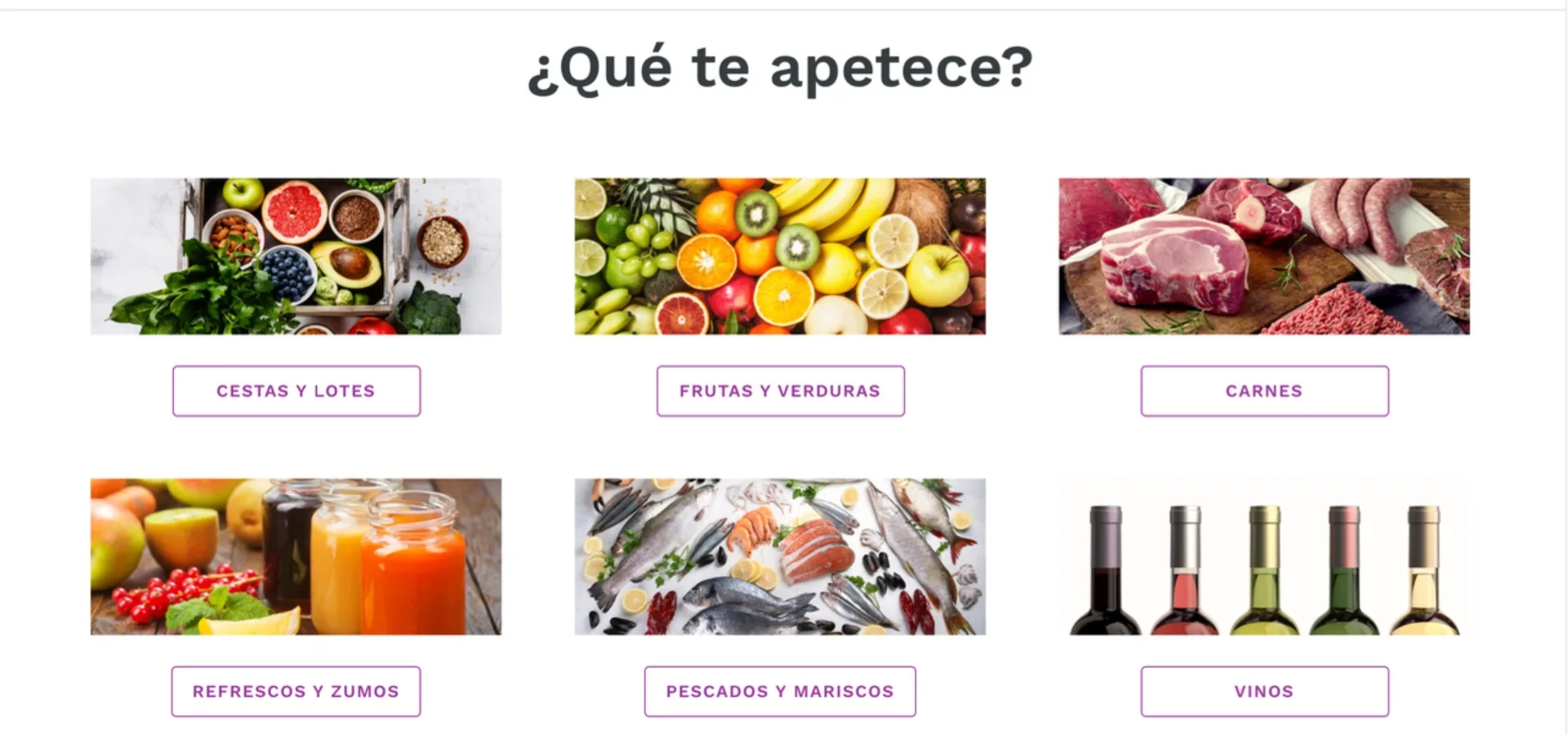Choose the Pescados y Mariscos button
The image size is (1568, 735).
pyautogui.click(x=780, y=692)
